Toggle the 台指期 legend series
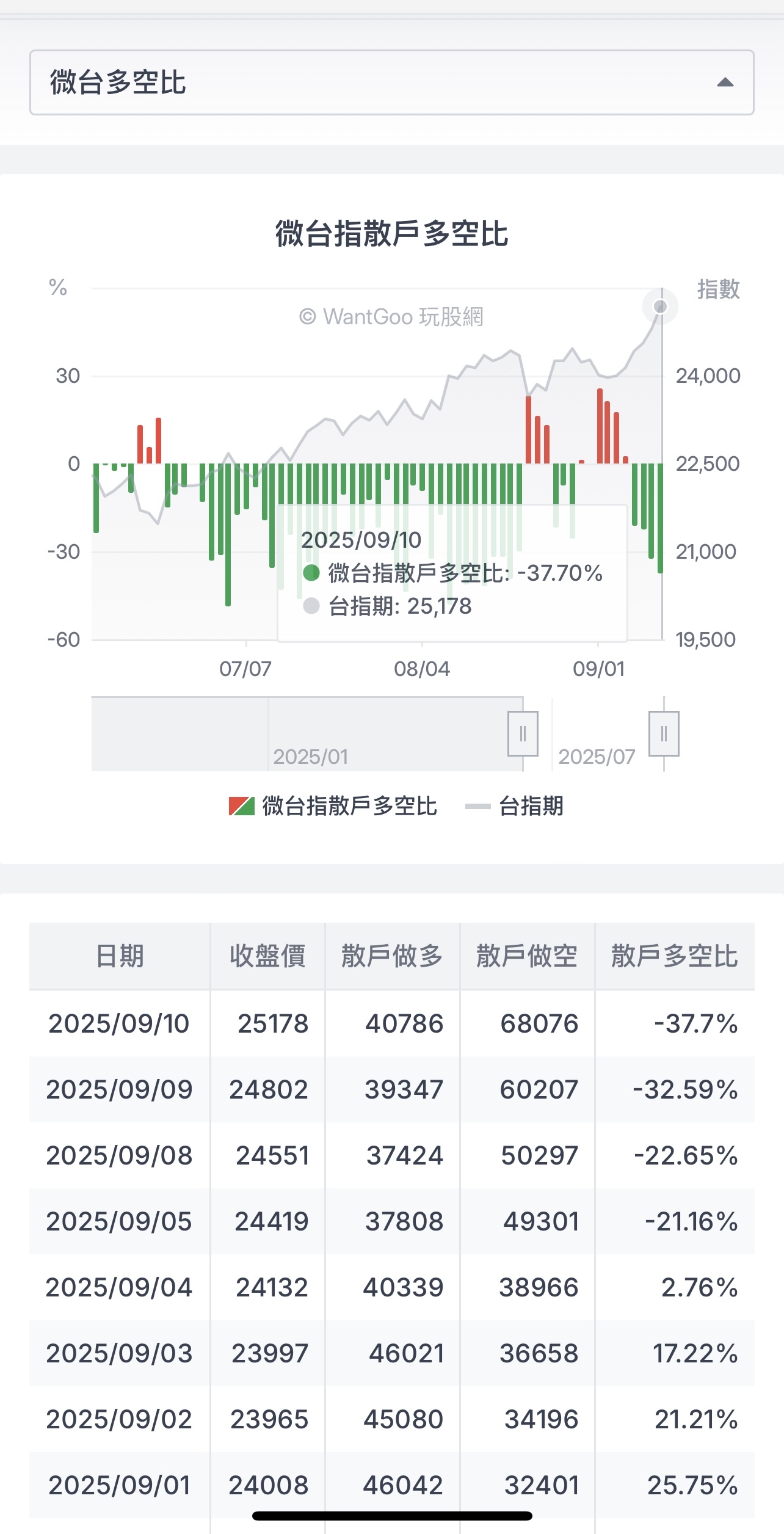The height and width of the screenshot is (1534, 784). click(515, 806)
